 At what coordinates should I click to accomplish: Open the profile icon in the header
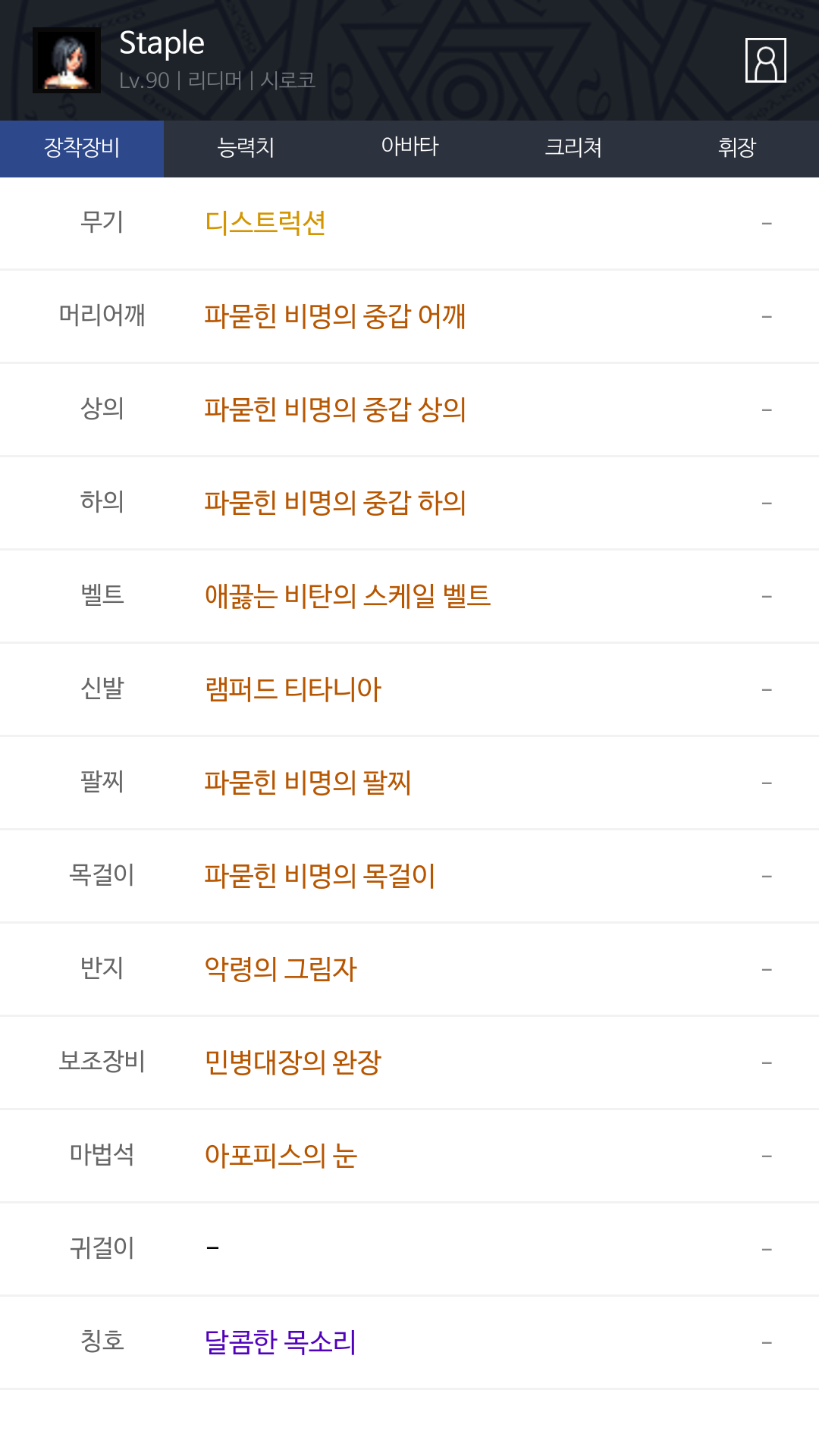point(765,60)
